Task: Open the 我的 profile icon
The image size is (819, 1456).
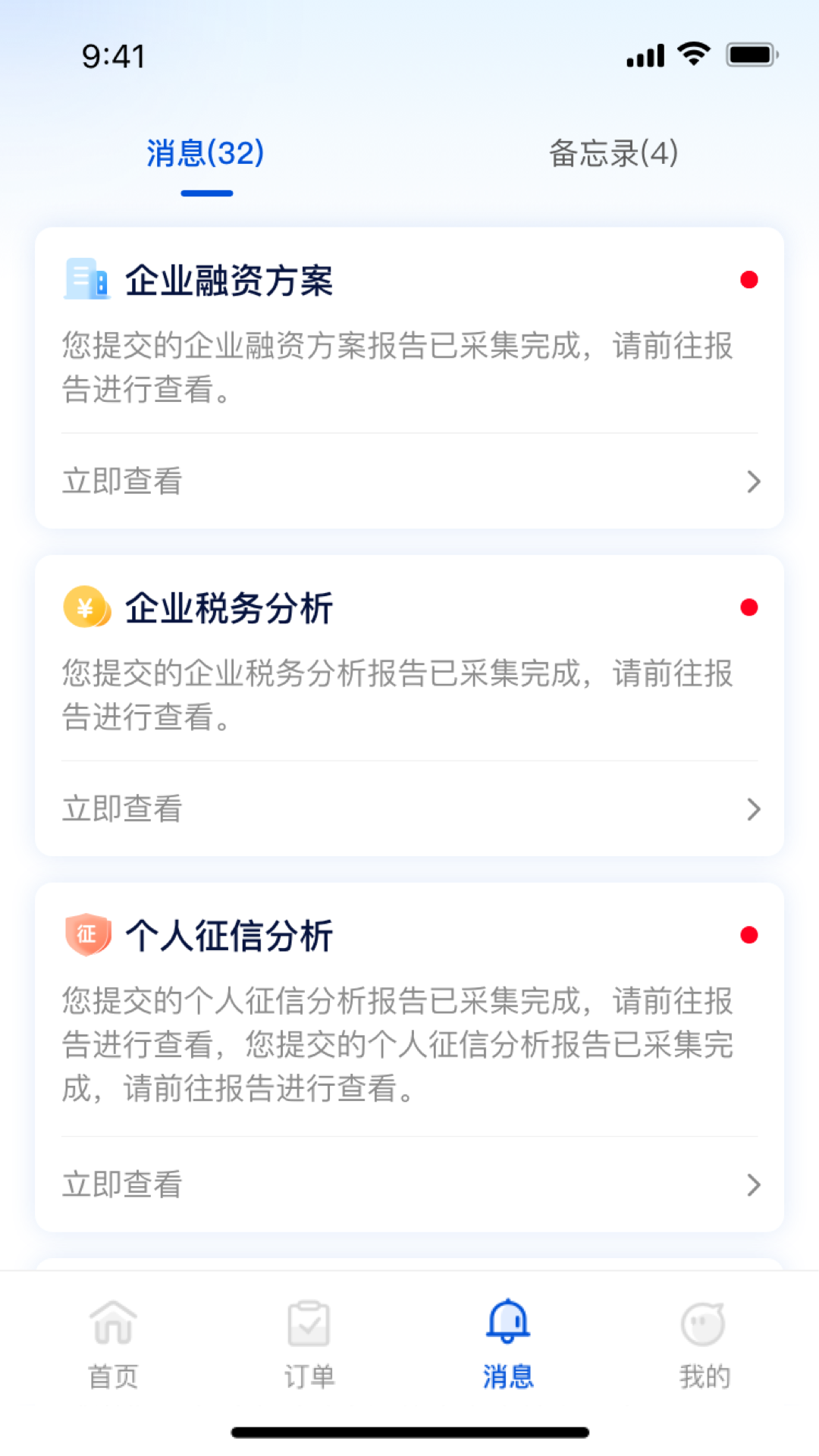Action: (704, 1338)
